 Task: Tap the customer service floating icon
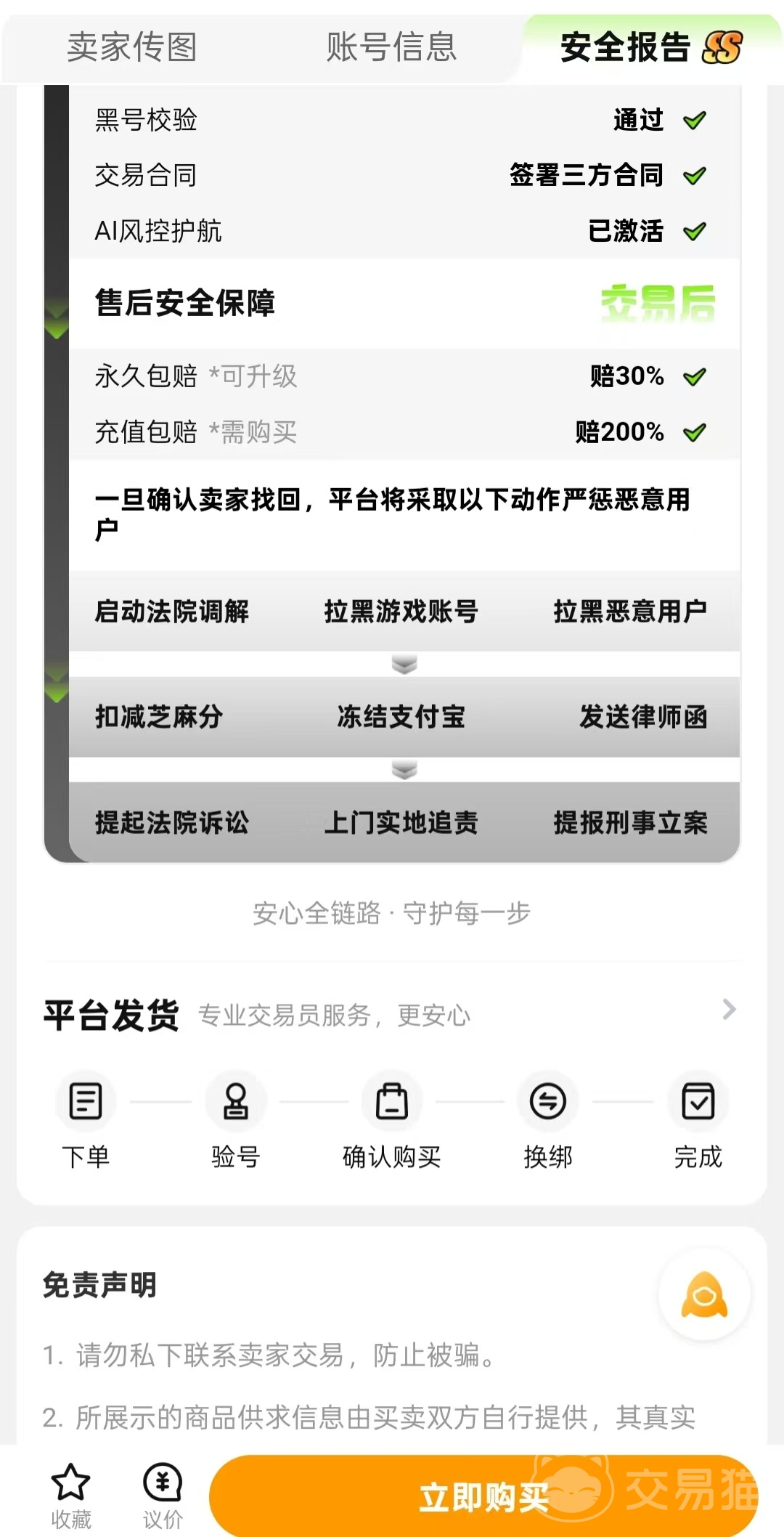click(x=704, y=1295)
